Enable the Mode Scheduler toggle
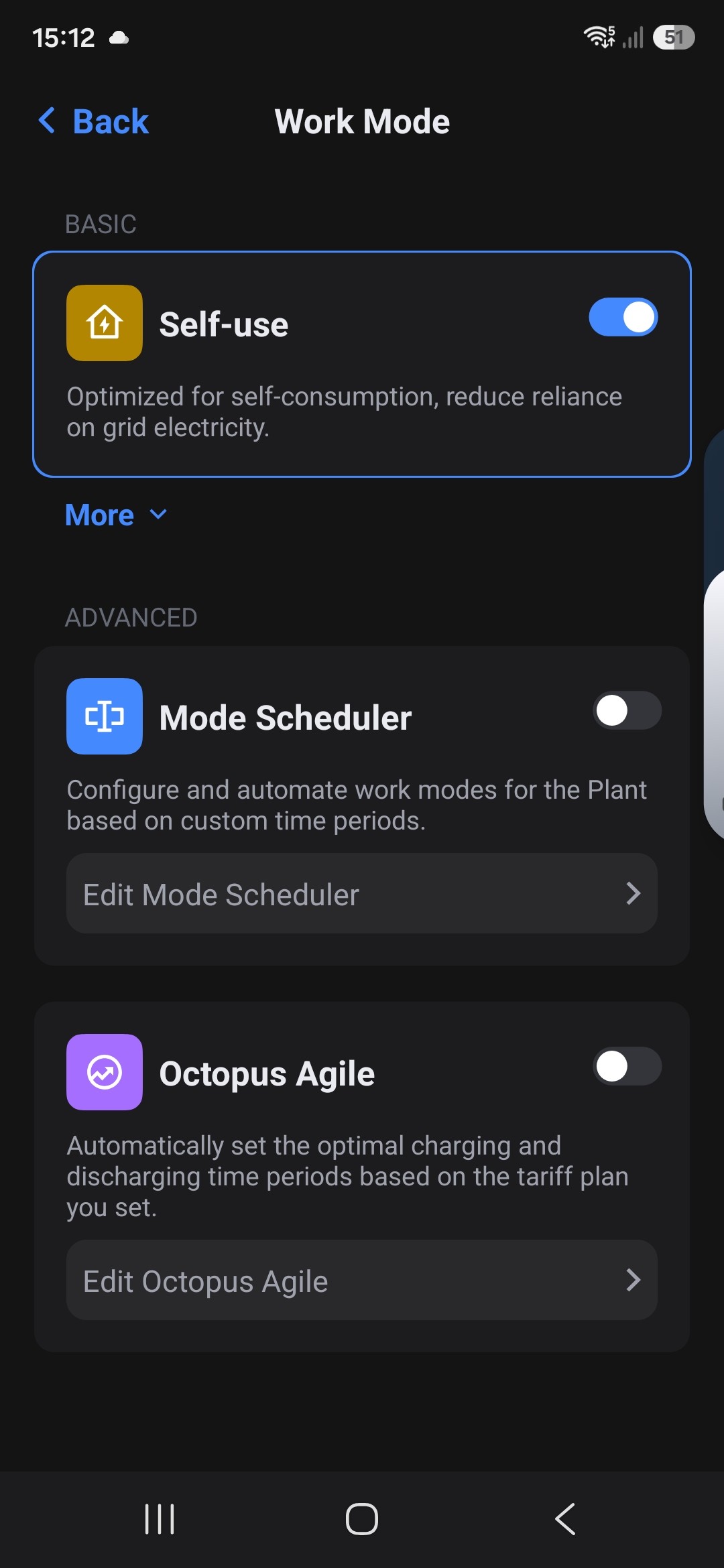This screenshot has height=1568, width=724. [x=627, y=710]
